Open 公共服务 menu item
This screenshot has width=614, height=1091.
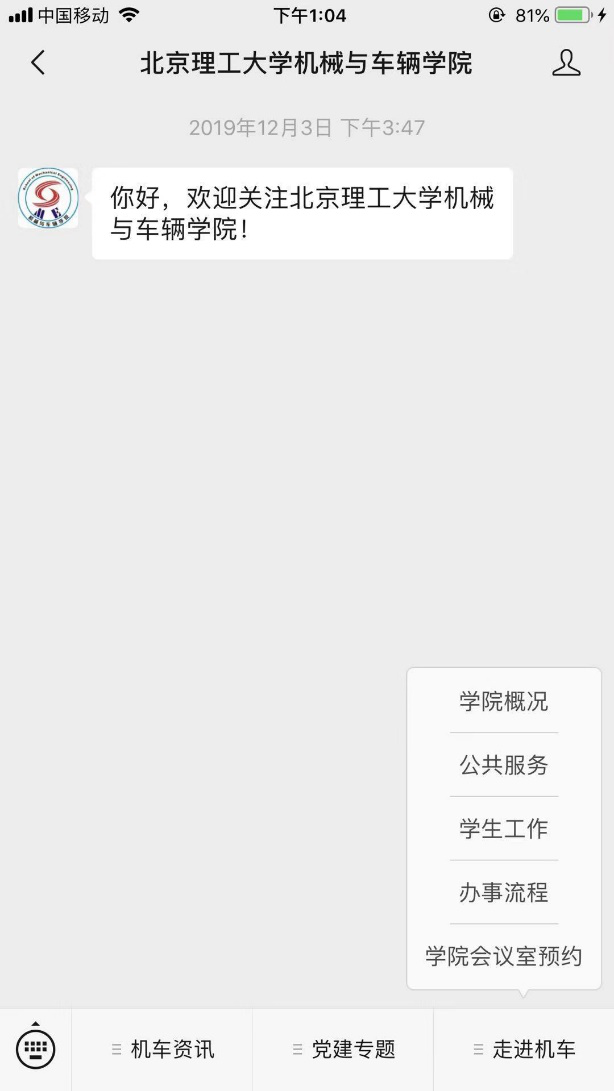(x=504, y=765)
